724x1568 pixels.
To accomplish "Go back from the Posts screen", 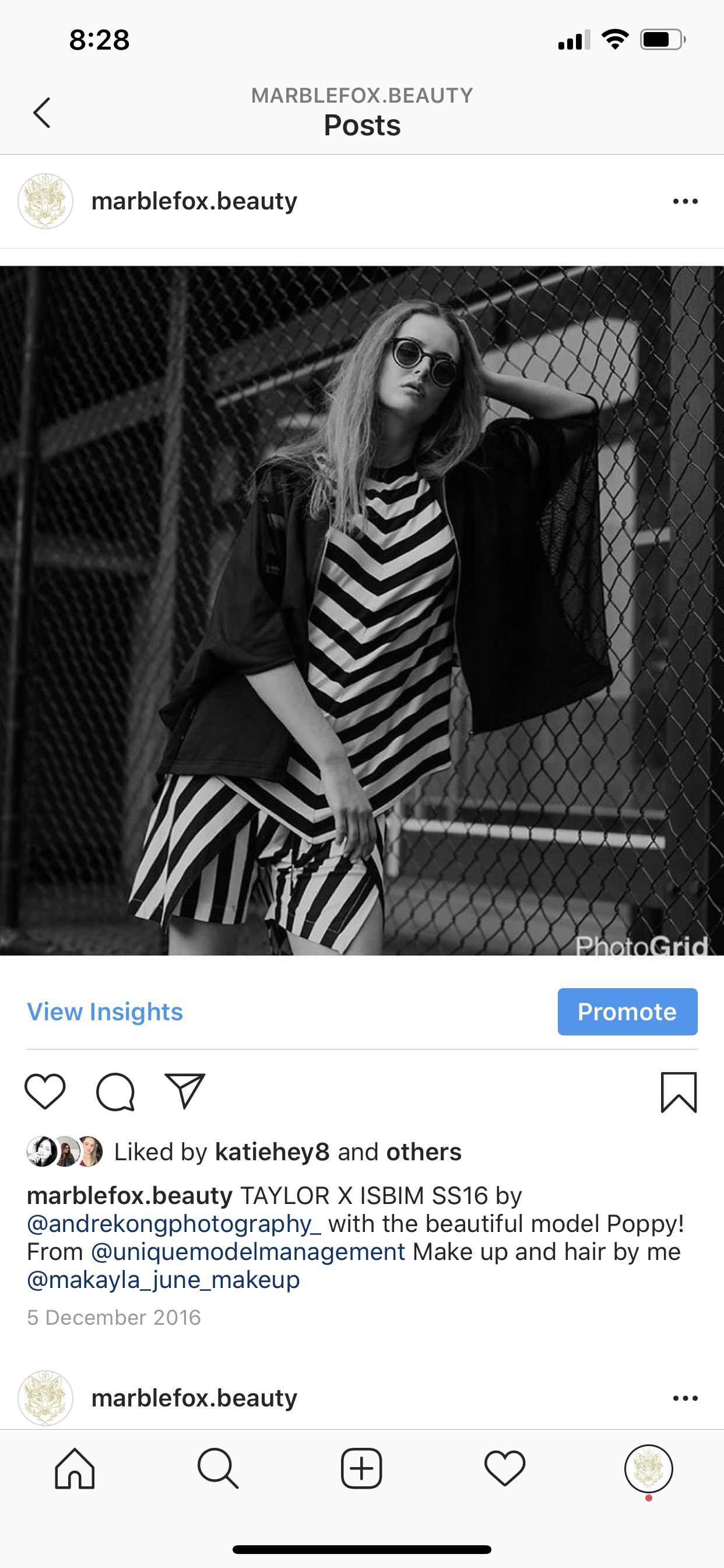I will (x=41, y=113).
